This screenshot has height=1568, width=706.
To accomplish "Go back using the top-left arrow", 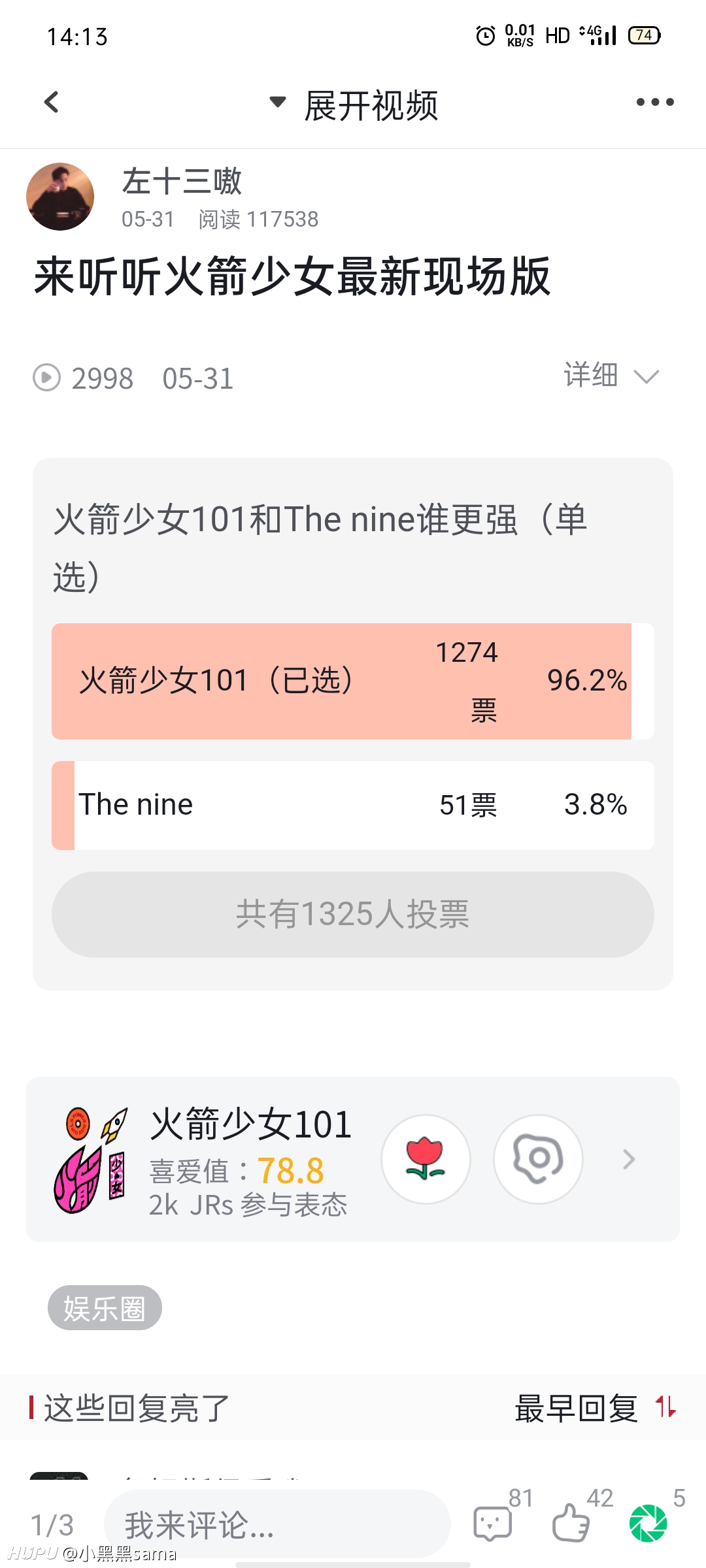I will point(52,102).
